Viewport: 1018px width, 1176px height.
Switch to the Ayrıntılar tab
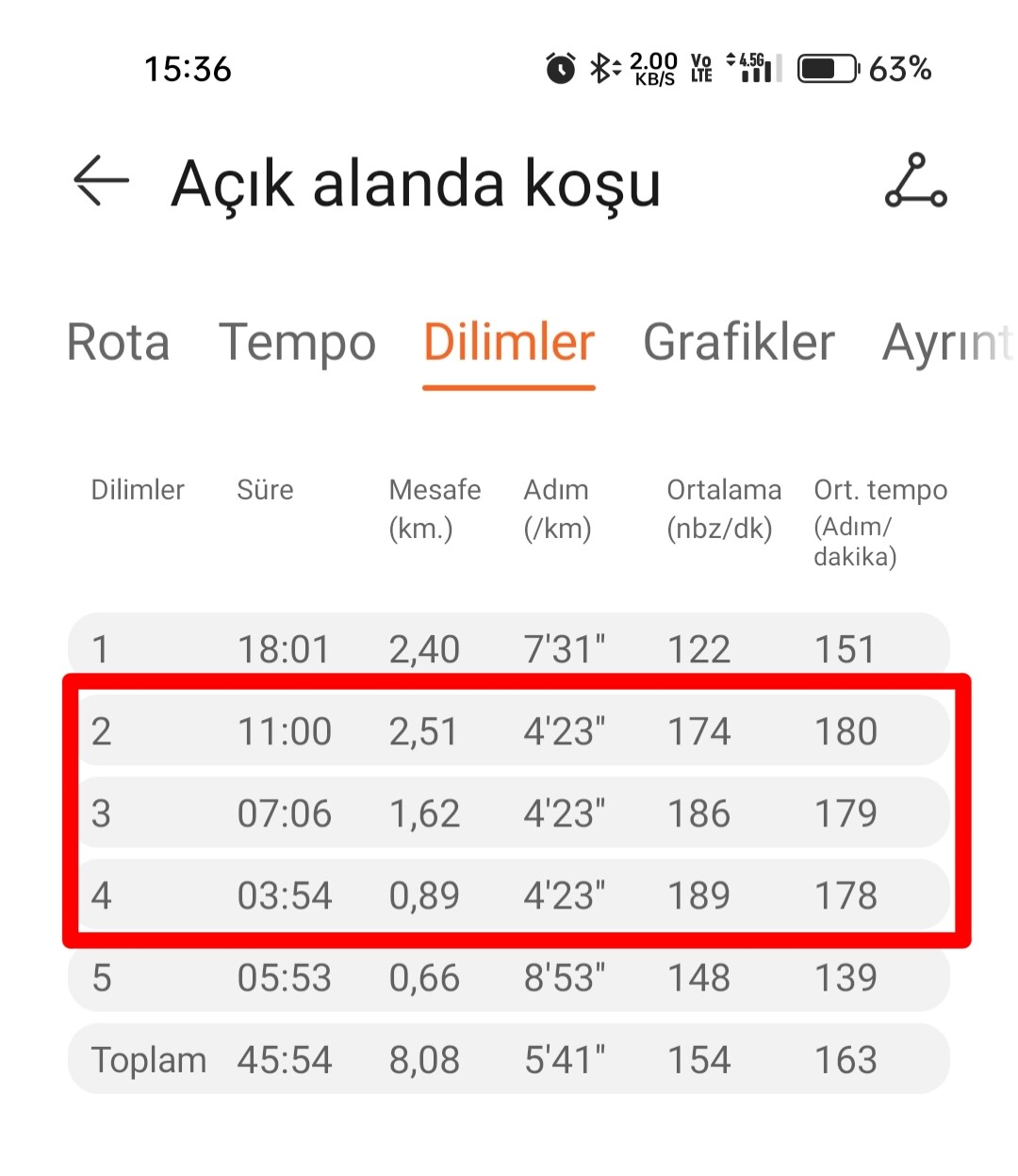[947, 342]
